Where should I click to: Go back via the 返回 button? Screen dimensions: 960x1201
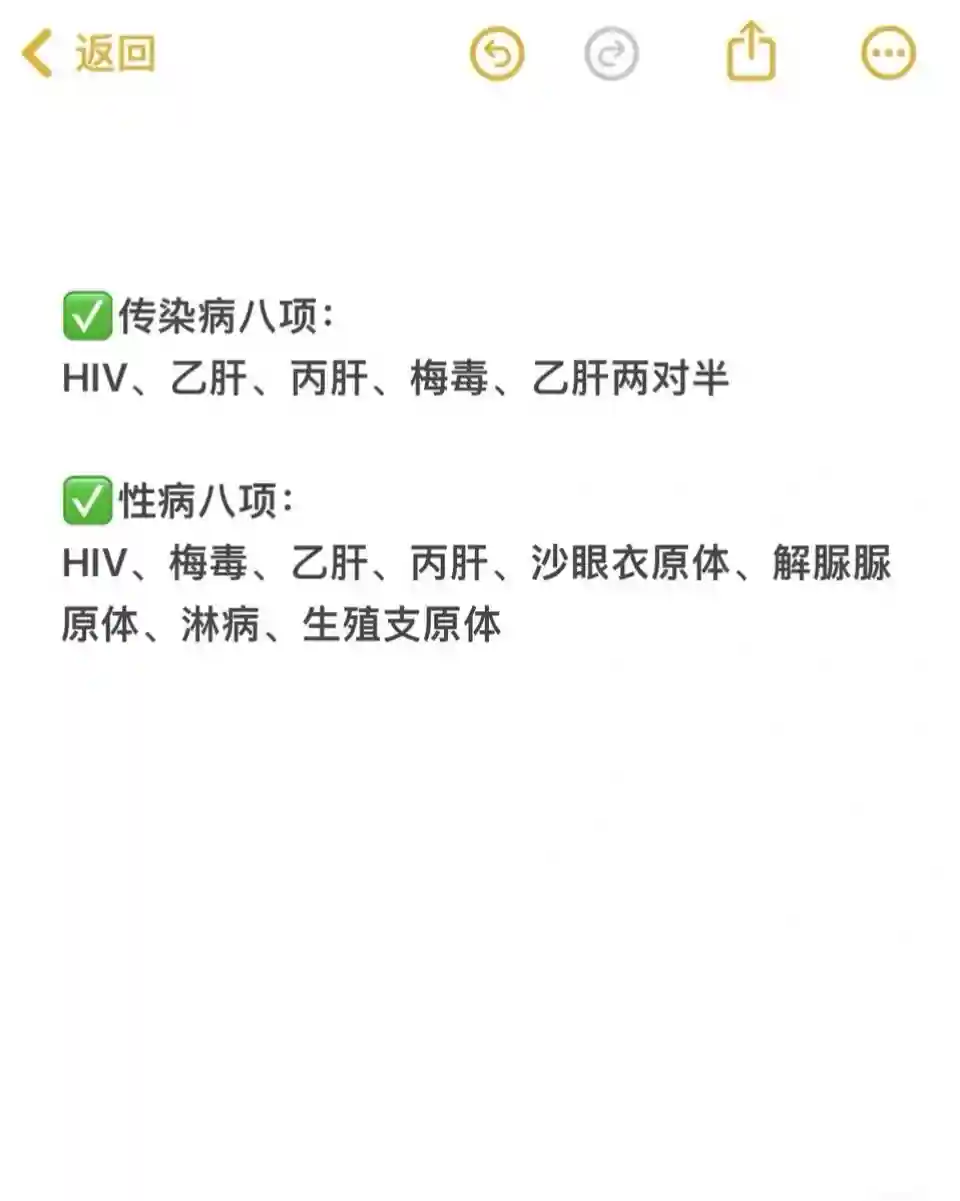coord(90,54)
